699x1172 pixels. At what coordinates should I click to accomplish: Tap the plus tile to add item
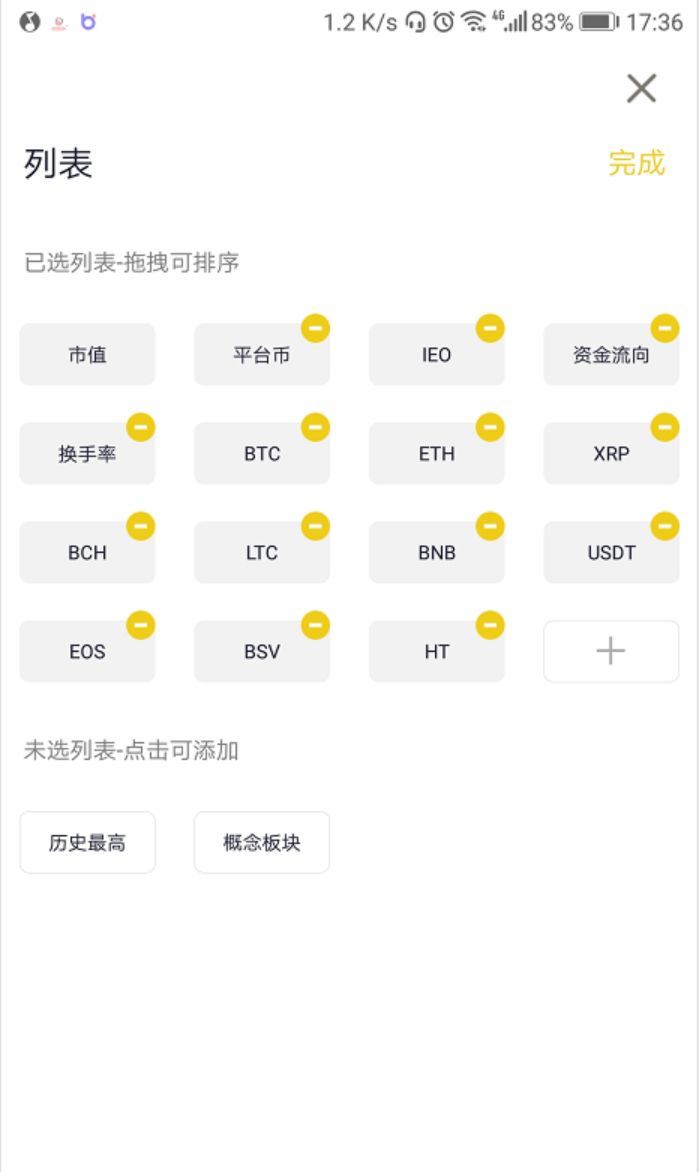click(611, 651)
